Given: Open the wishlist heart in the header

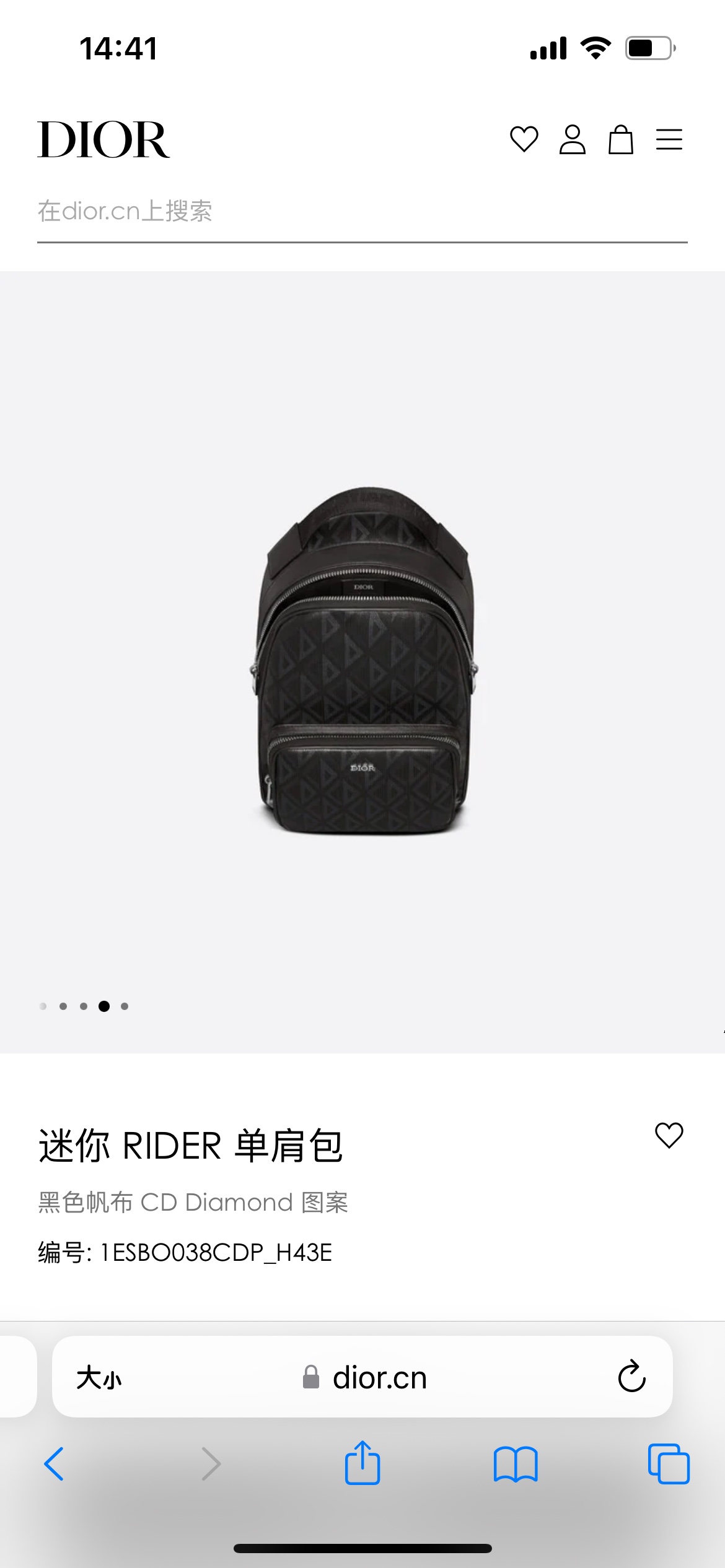Looking at the screenshot, I should click(x=524, y=139).
